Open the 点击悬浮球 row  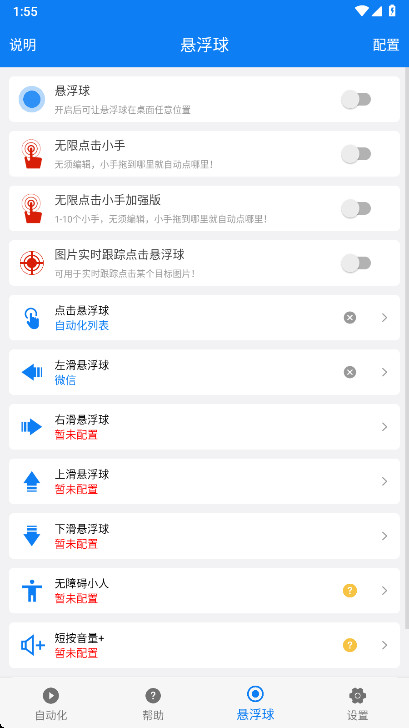tap(204, 318)
